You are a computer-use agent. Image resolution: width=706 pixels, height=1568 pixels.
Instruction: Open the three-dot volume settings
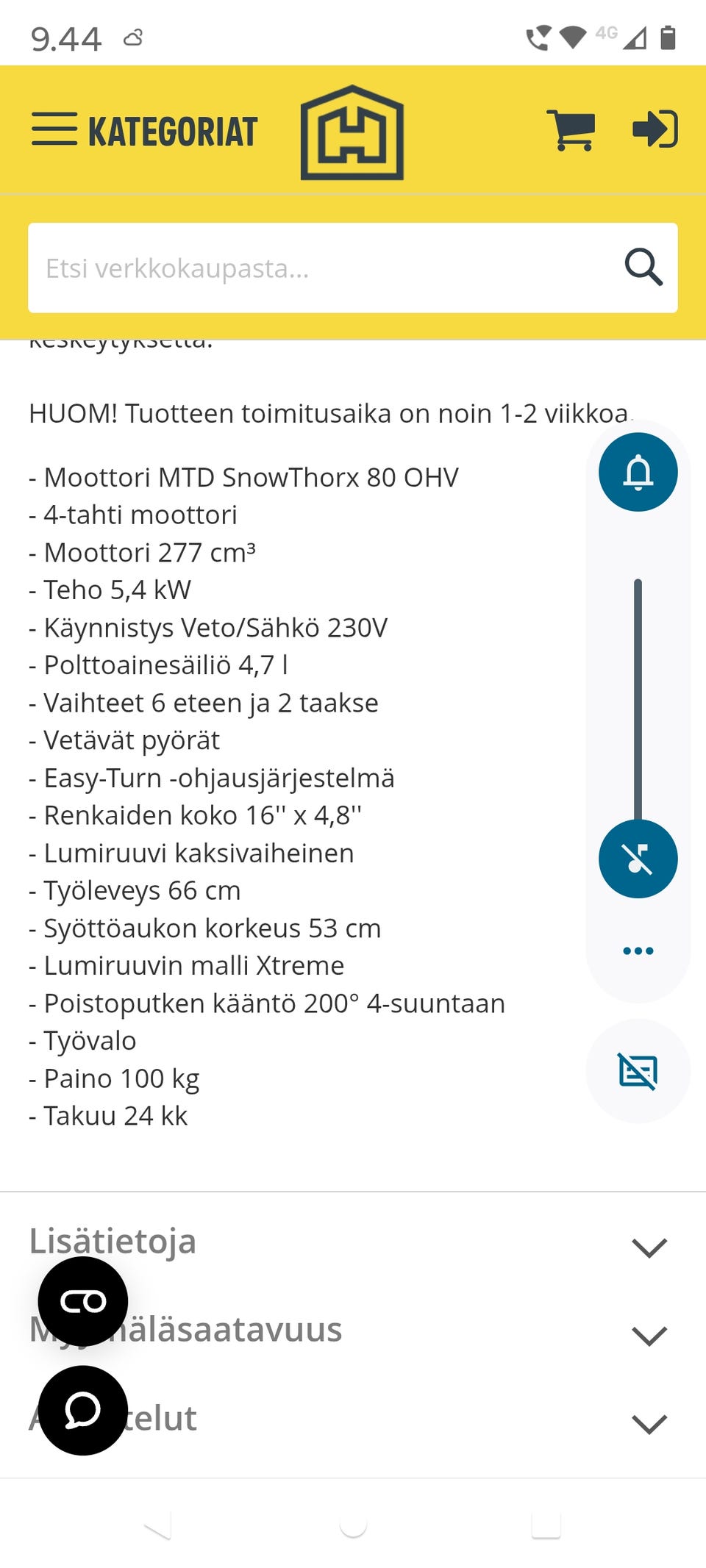click(638, 951)
